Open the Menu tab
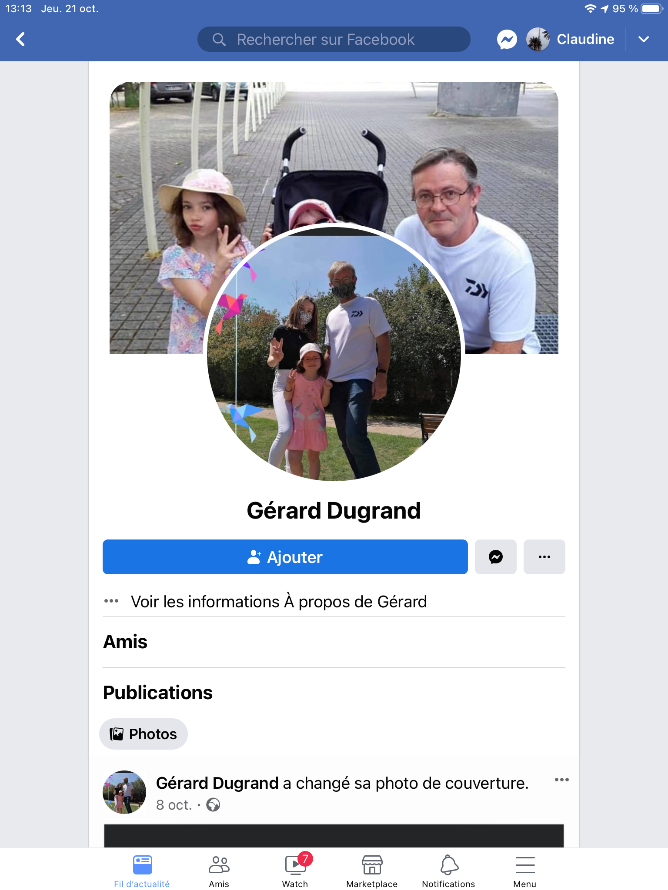 tap(525, 870)
